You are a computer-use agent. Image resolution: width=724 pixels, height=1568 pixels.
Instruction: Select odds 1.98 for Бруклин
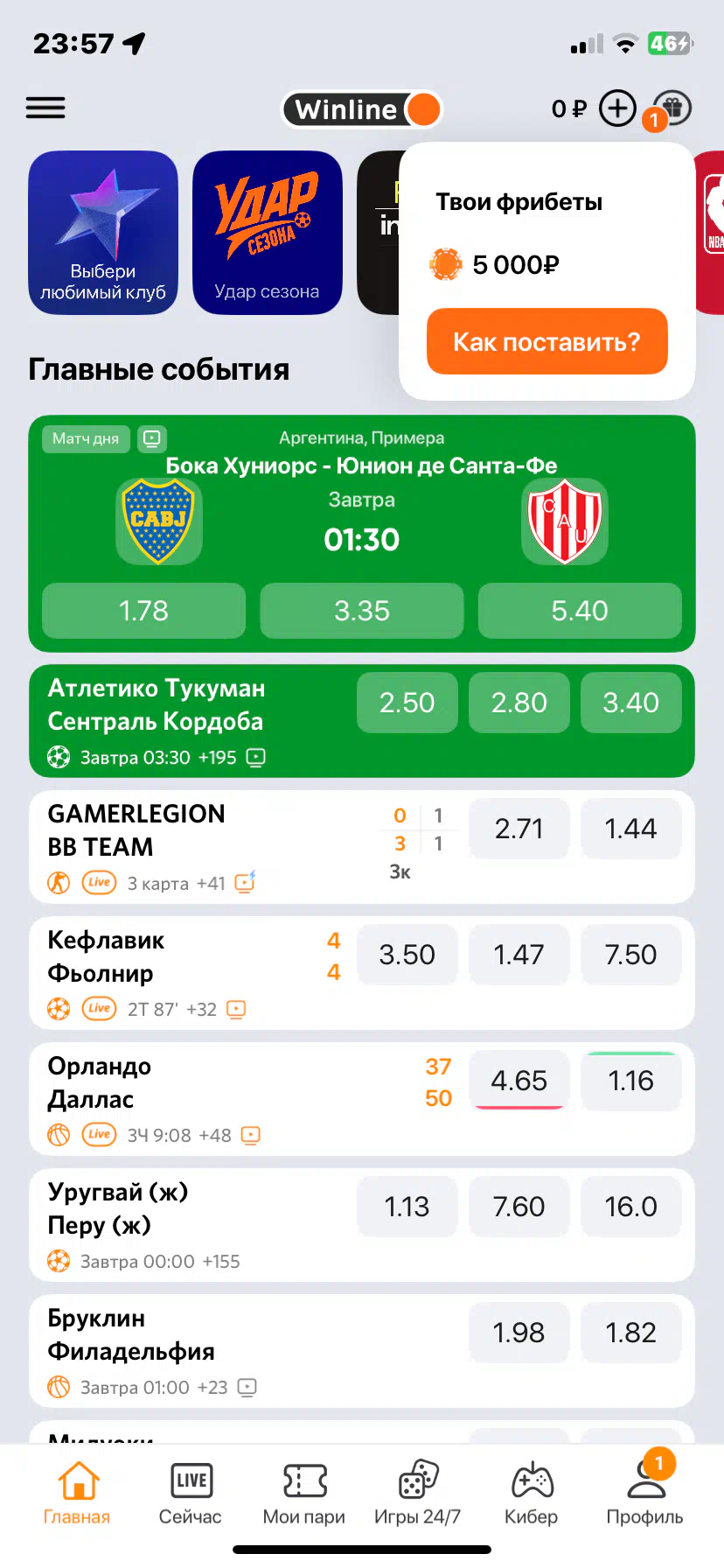[x=519, y=1333]
